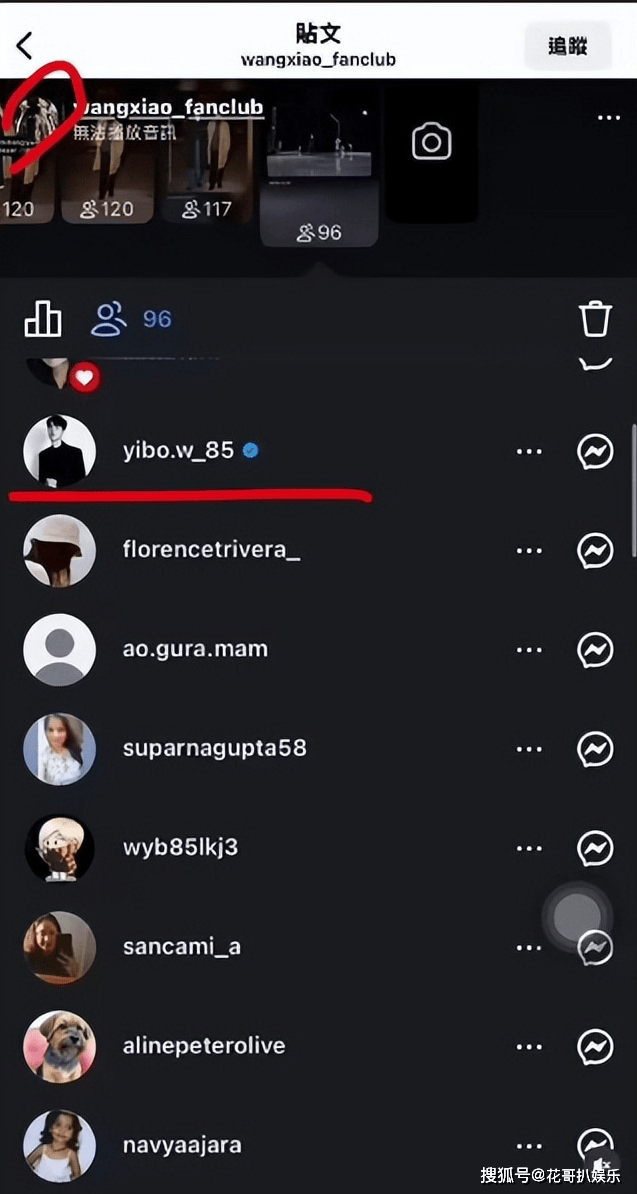The width and height of the screenshot is (637, 1194).
Task: Open wyb85lkj3's profile row
Action: (180, 848)
